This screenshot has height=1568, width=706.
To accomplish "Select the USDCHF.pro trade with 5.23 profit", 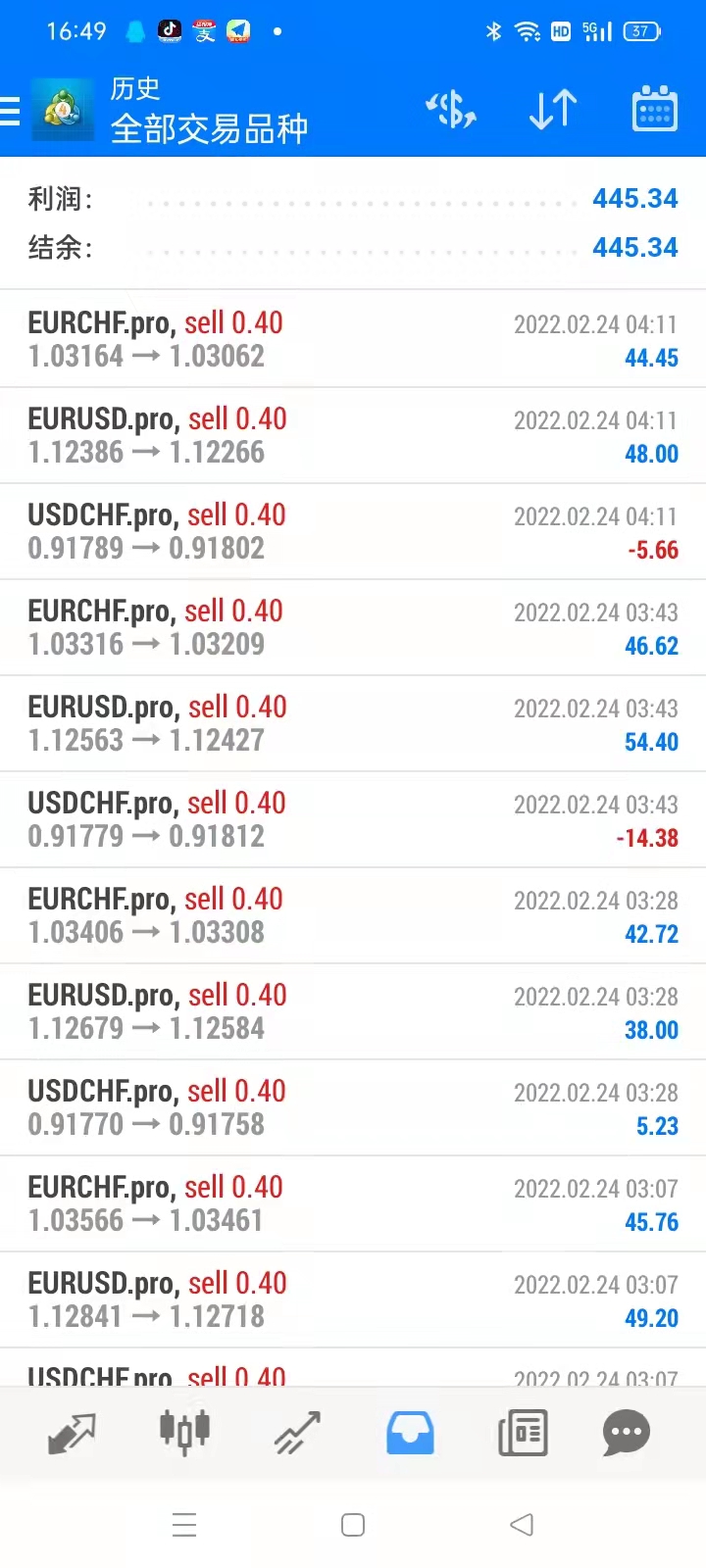I will click(x=353, y=1107).
